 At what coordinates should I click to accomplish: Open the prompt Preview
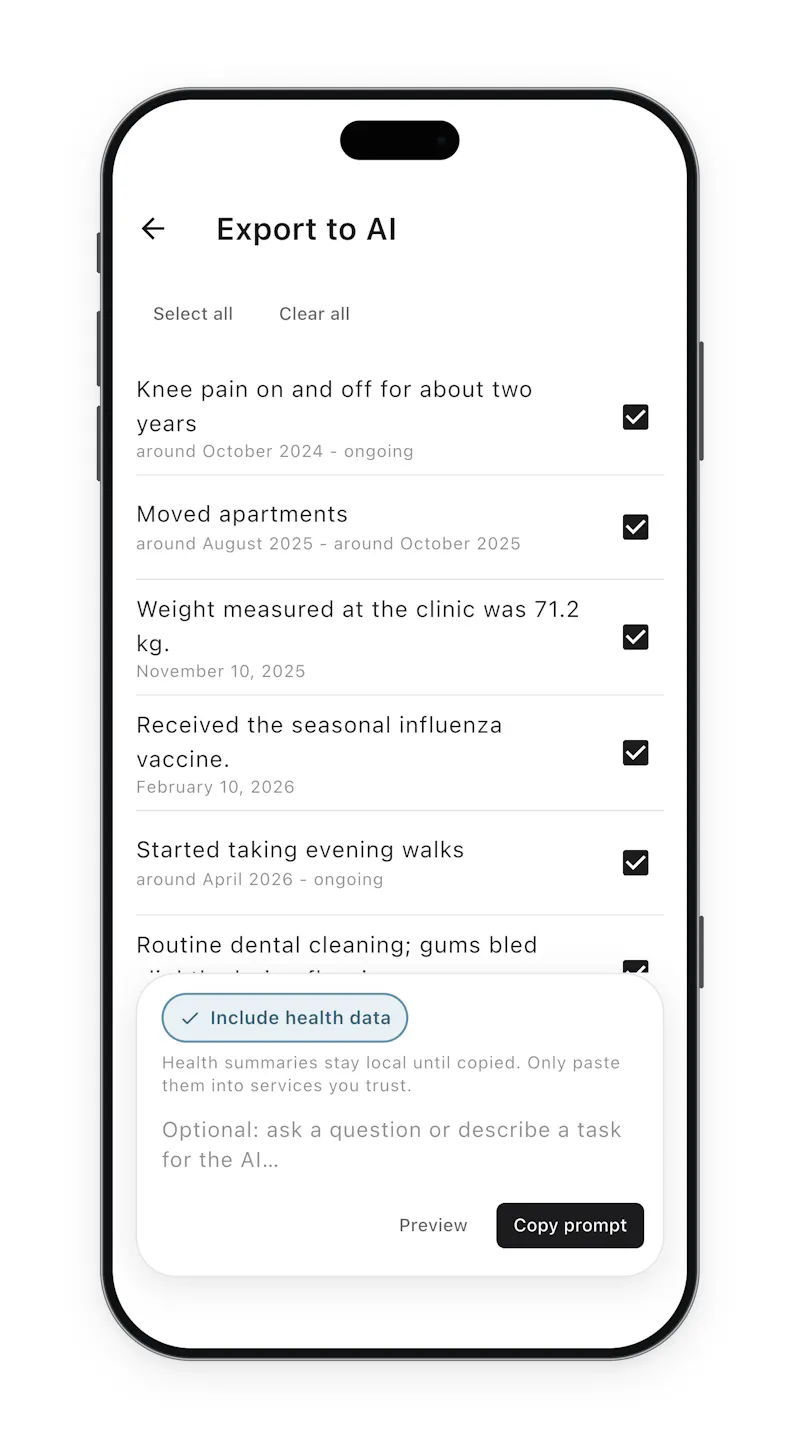[433, 1225]
